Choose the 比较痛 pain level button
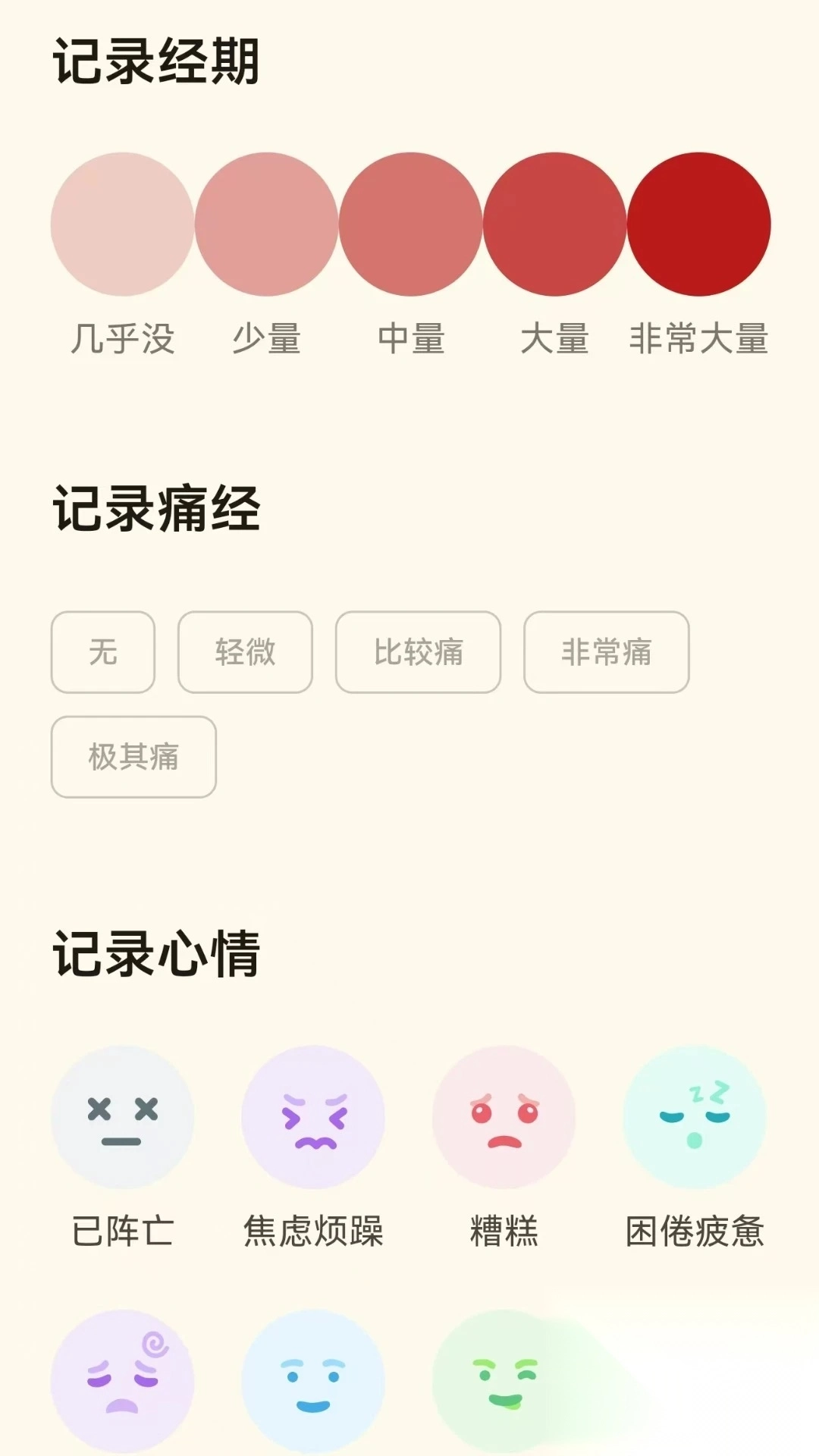The image size is (819, 1456). click(418, 654)
